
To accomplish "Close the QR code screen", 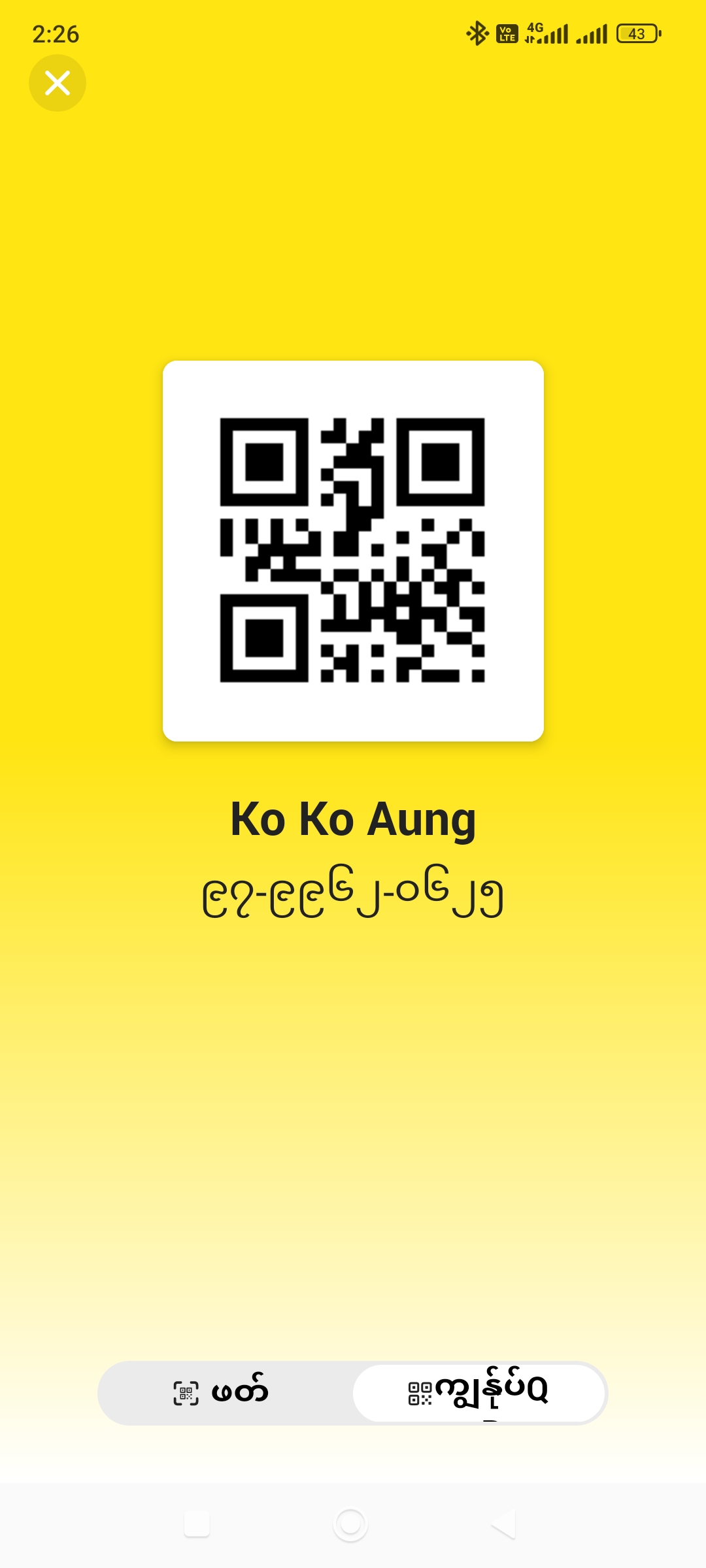I will (58, 83).
